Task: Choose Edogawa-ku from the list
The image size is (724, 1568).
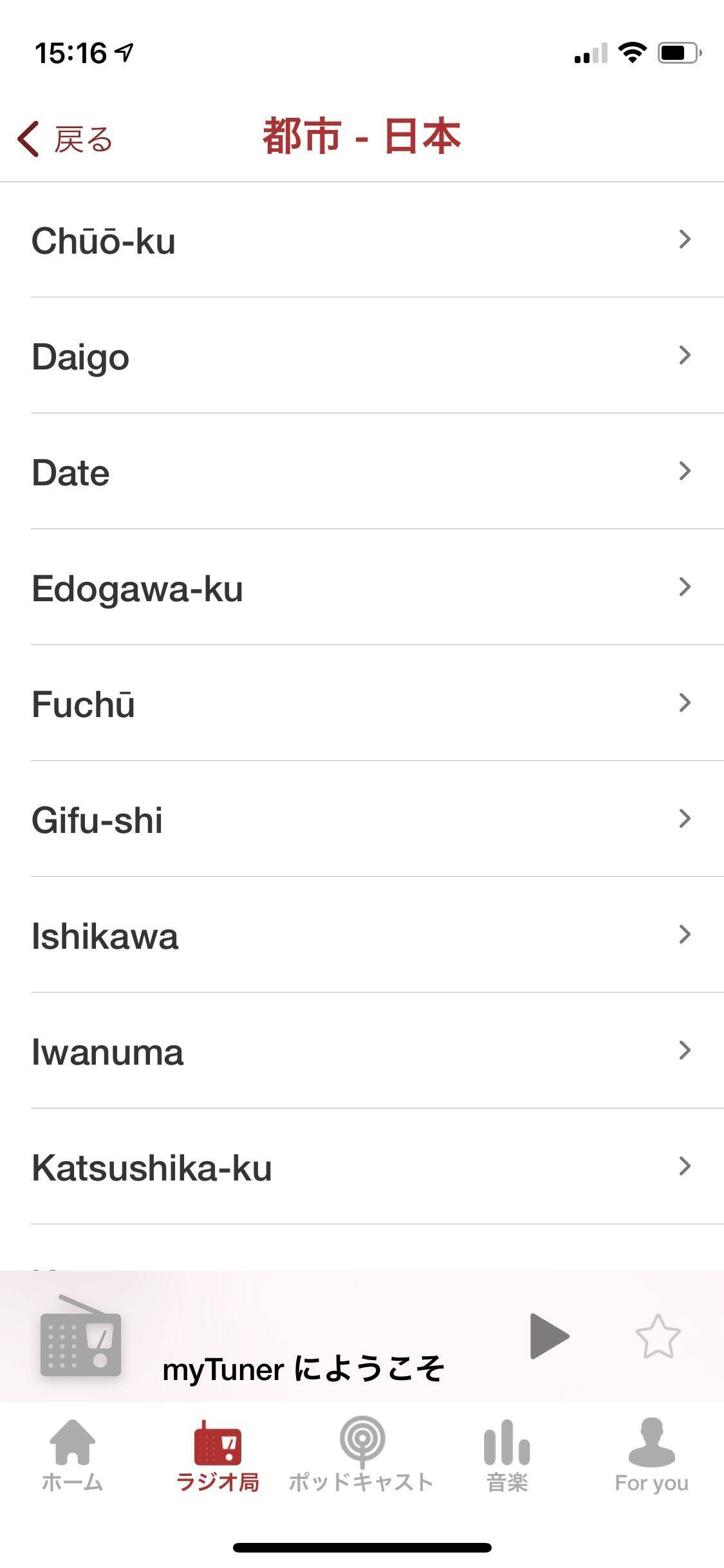Action: coord(362,588)
